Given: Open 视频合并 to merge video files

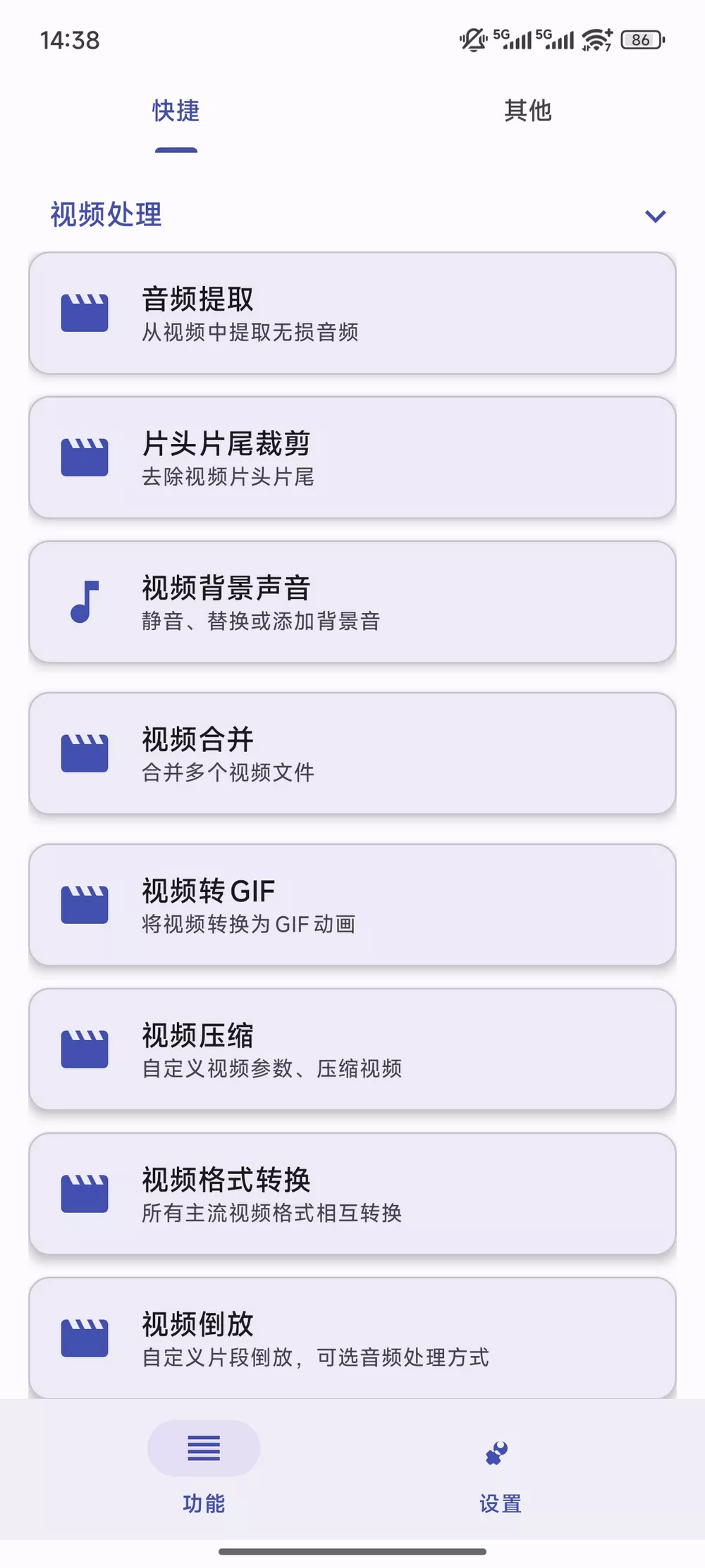Looking at the screenshot, I should 352,753.
